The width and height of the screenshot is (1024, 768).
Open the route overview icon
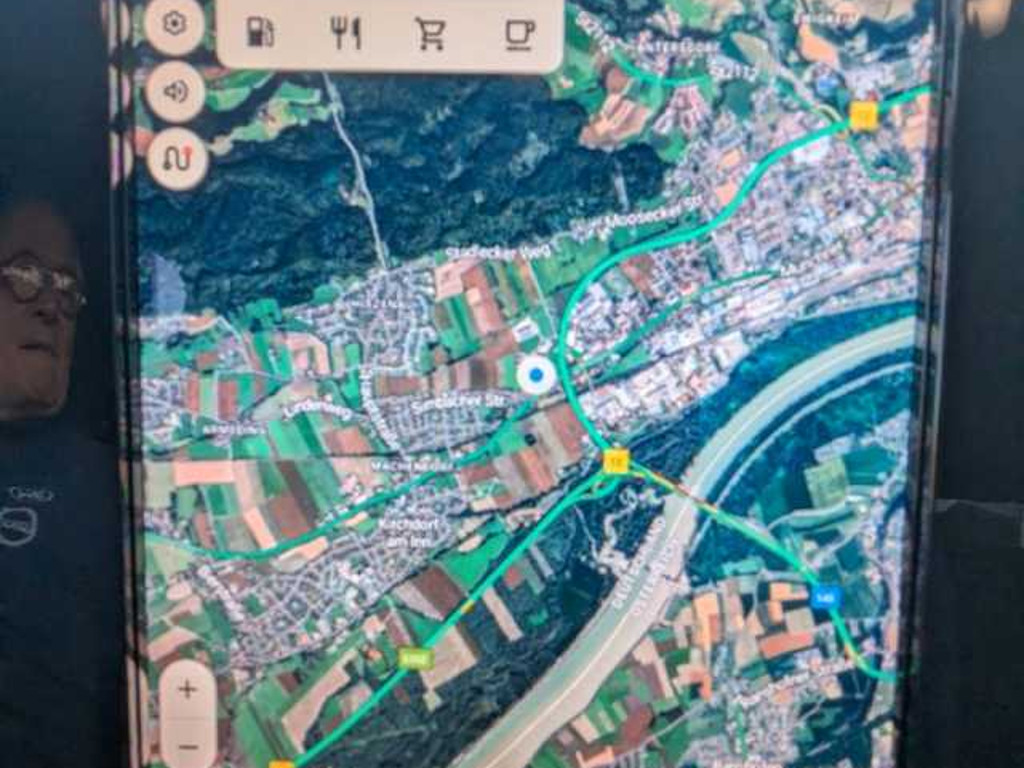(x=177, y=158)
